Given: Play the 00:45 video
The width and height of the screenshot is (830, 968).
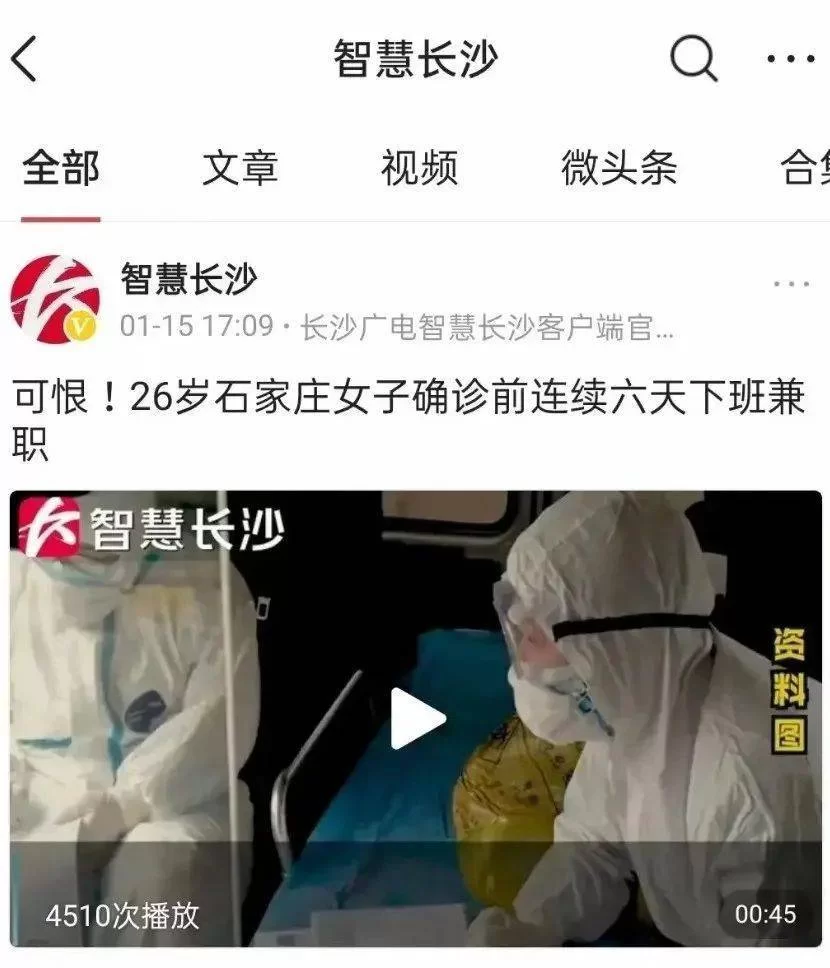Looking at the screenshot, I should click(416, 718).
